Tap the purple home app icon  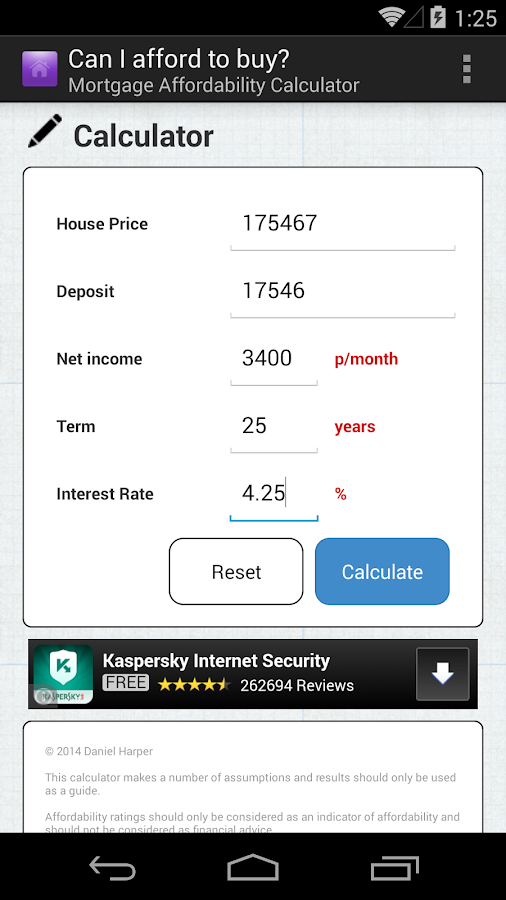pos(40,69)
